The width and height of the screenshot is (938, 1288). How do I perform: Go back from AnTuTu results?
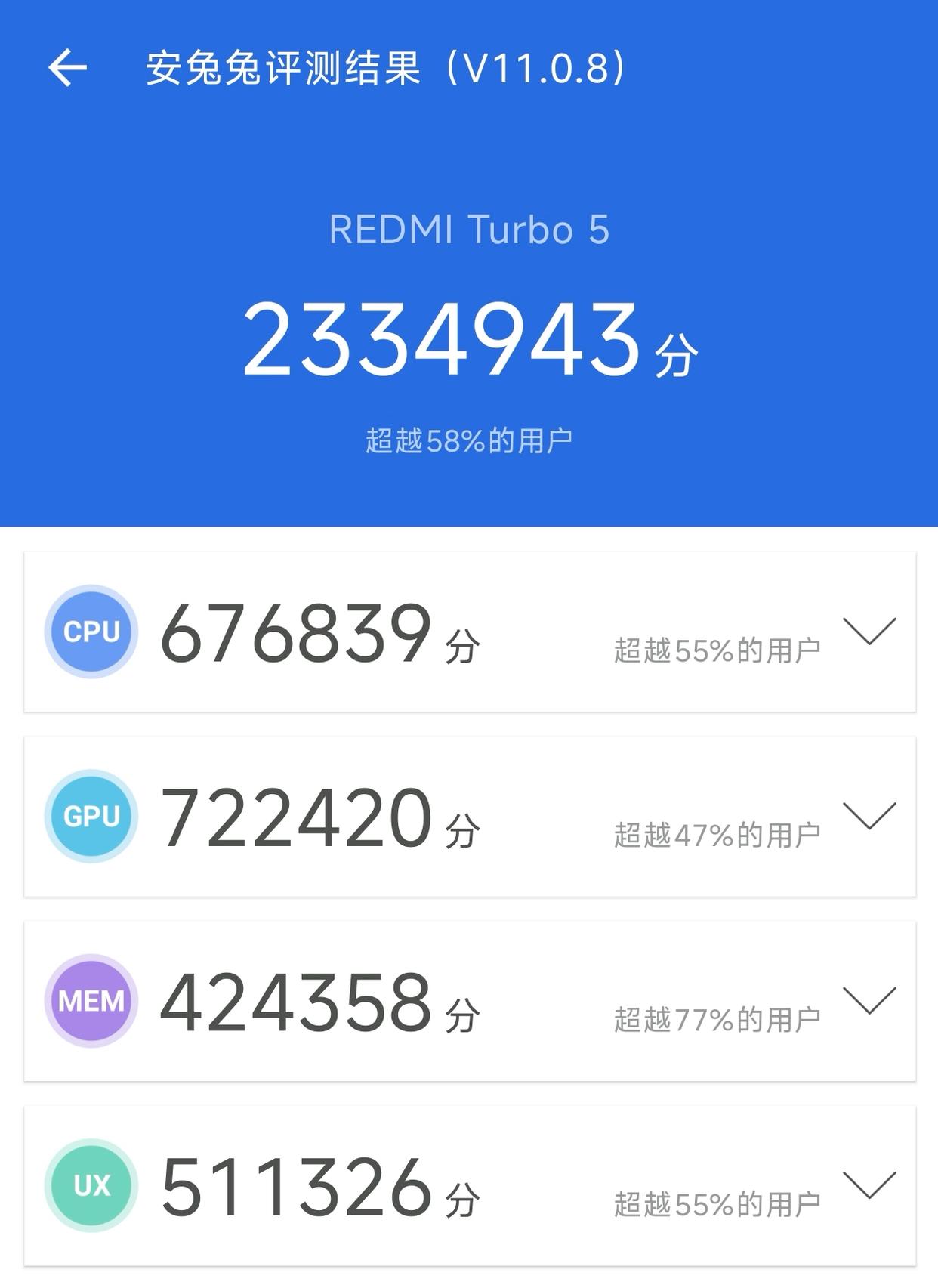pyautogui.click(x=68, y=68)
